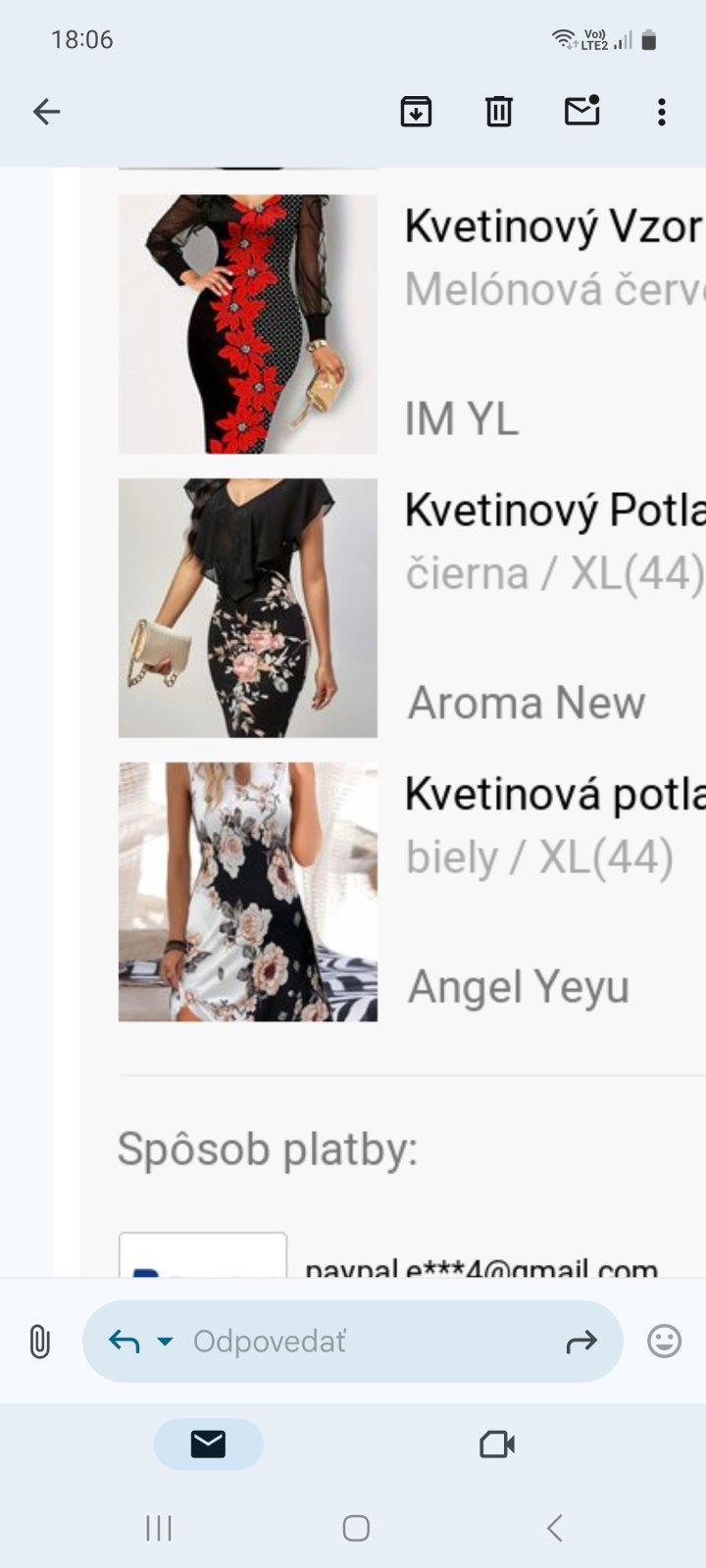Mark the email as unread
This screenshot has width=706, height=1568.
coord(581,111)
